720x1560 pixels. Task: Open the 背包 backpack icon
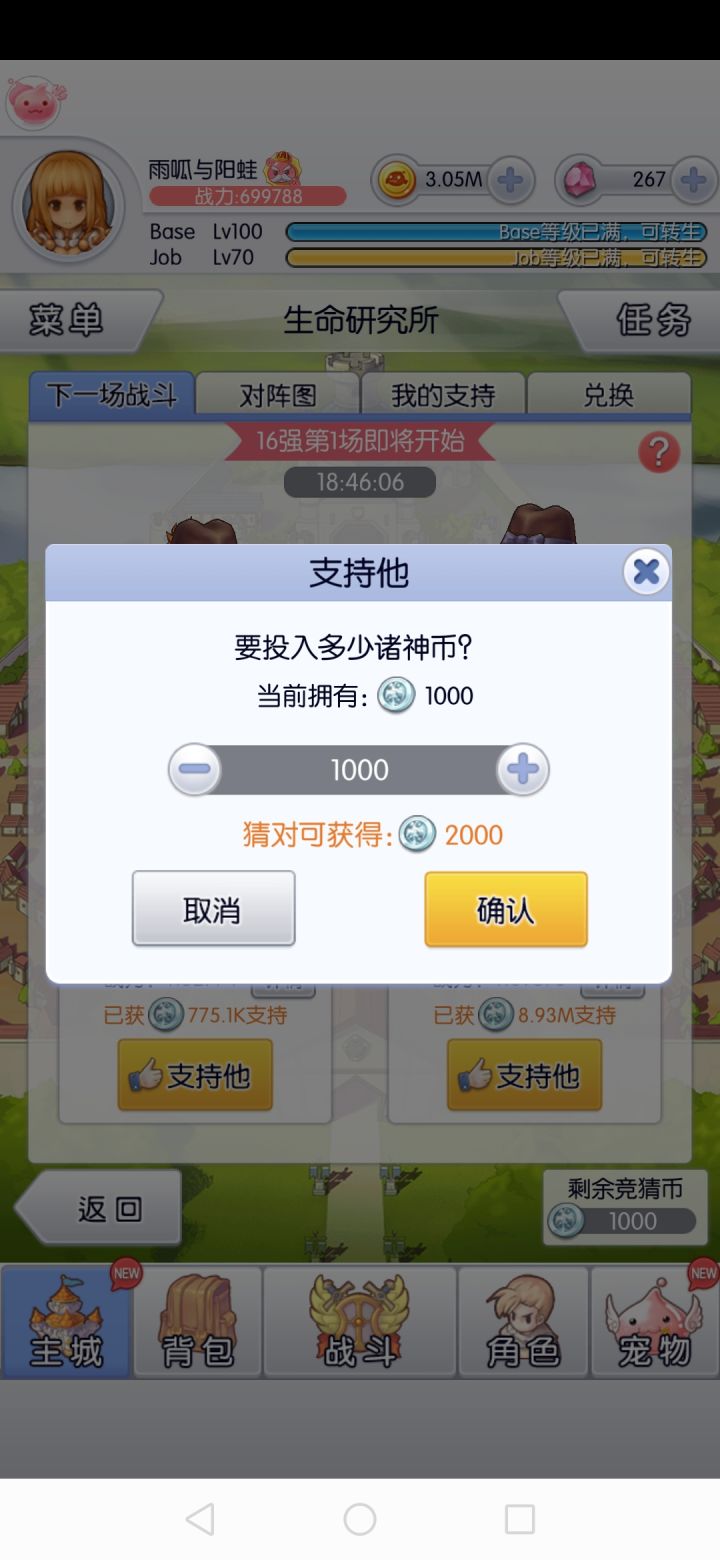pyautogui.click(x=196, y=1322)
